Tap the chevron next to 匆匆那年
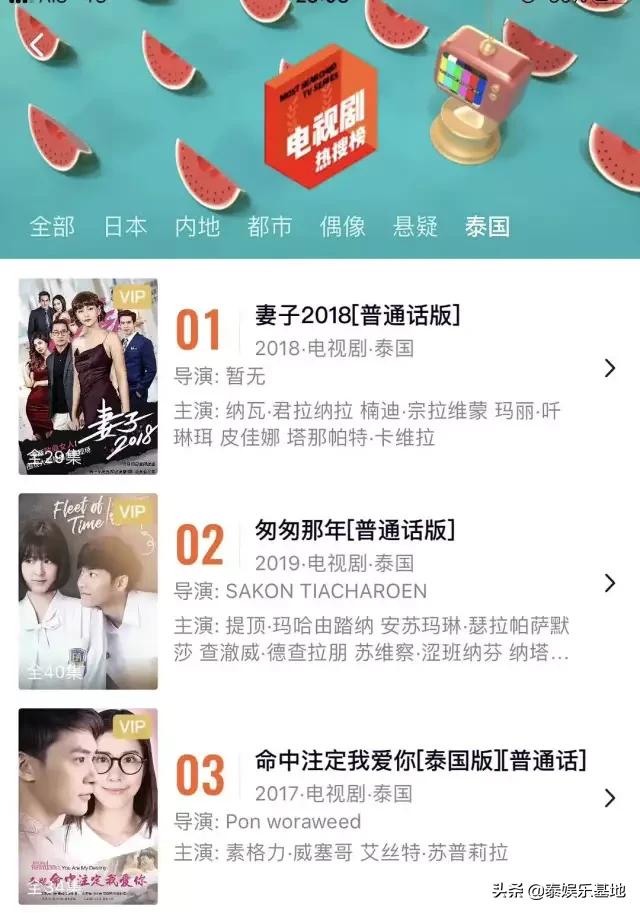This screenshot has width=640, height=913. click(610, 583)
